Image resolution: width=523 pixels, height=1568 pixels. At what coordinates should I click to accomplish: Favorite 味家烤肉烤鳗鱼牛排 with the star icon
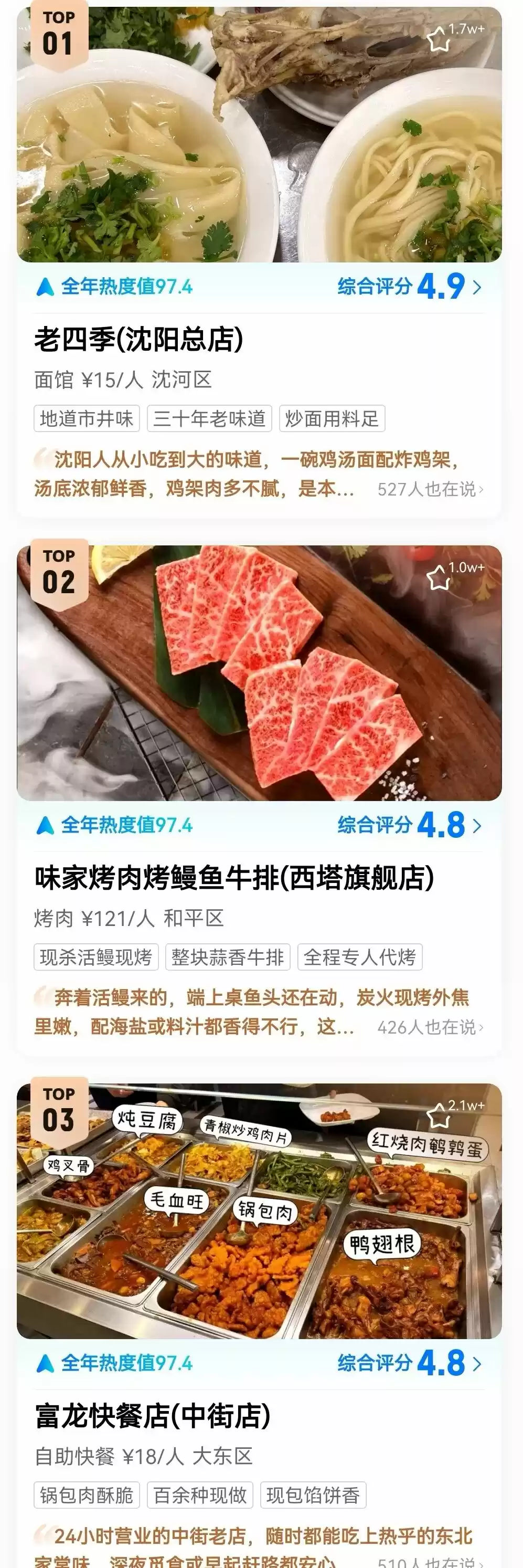pos(438,578)
